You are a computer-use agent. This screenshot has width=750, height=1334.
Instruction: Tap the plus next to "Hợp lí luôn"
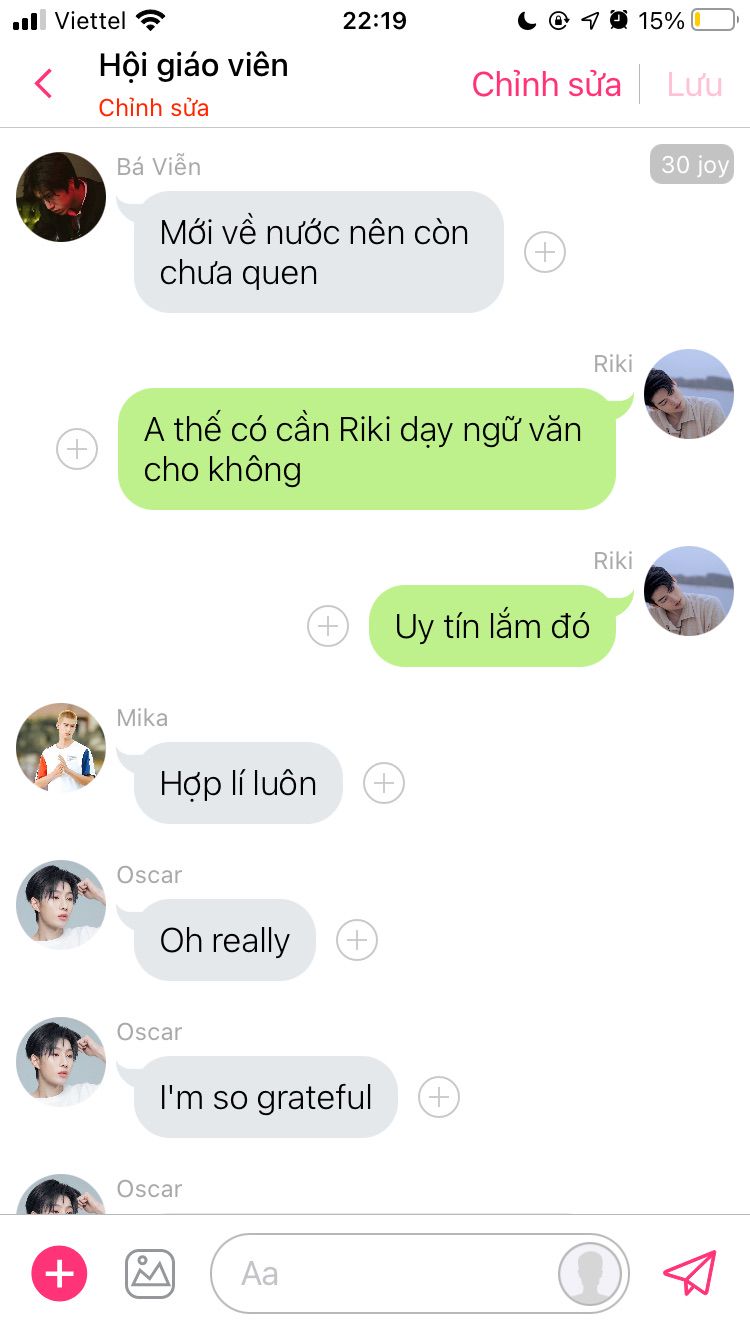(384, 783)
